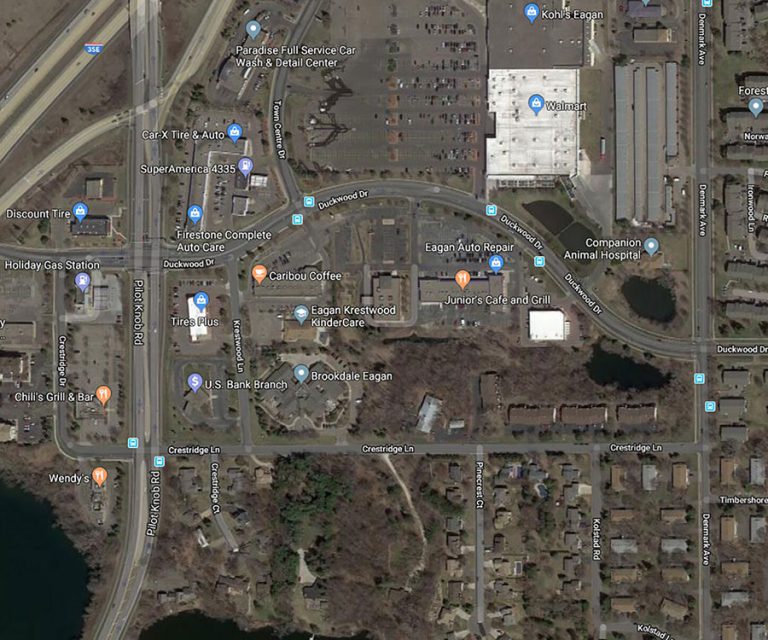The image size is (768, 640).
Task: Select the Car-X Tire & Auto pin
Action: coord(234,132)
